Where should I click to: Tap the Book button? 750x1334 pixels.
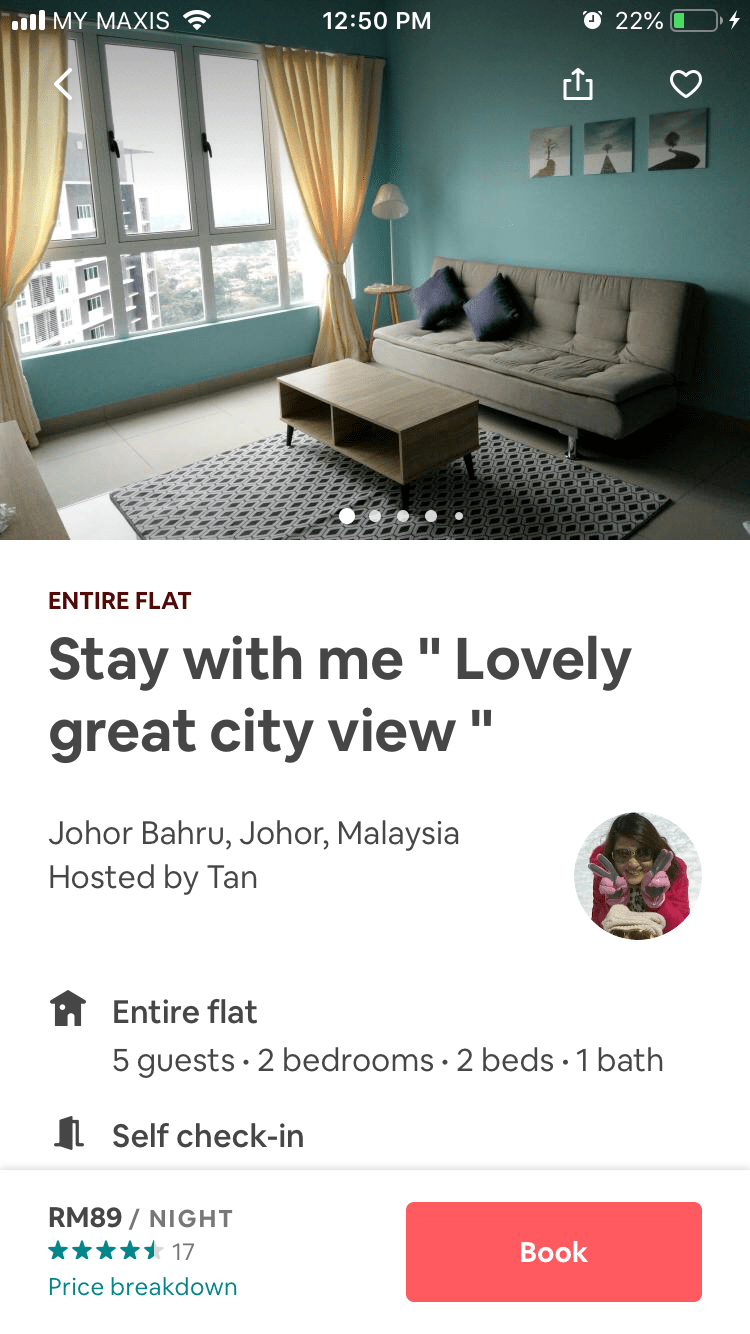pos(554,1252)
